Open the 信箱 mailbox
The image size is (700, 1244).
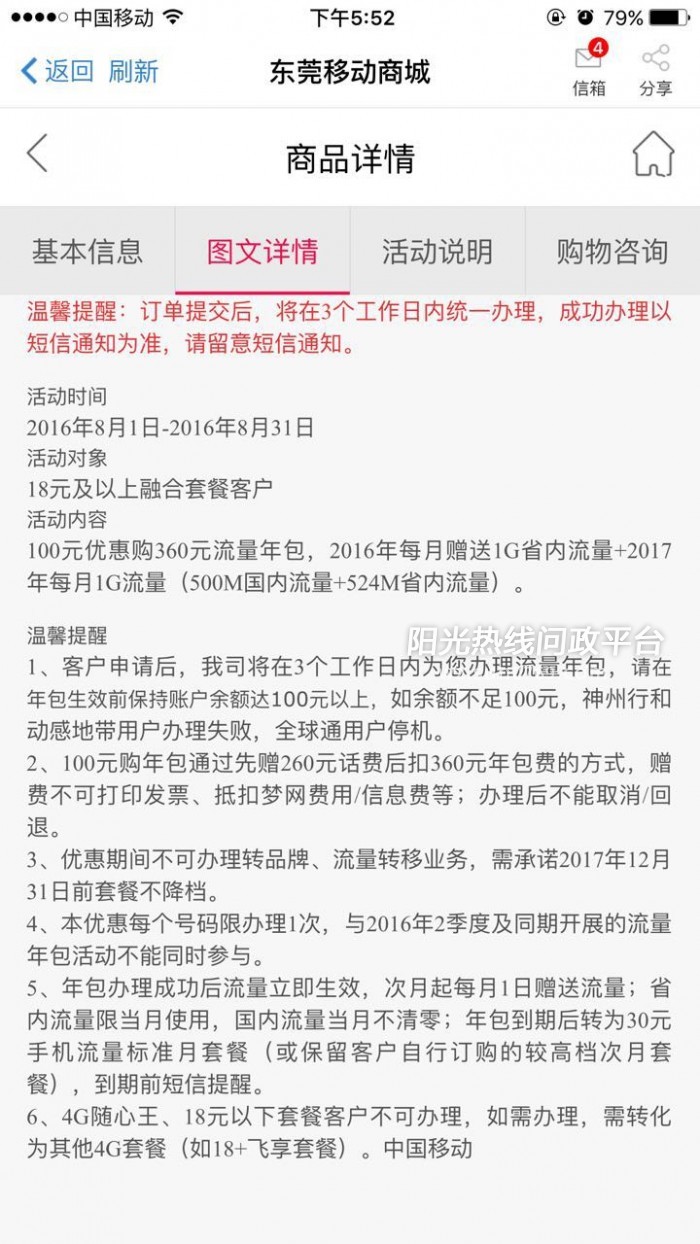point(589,70)
